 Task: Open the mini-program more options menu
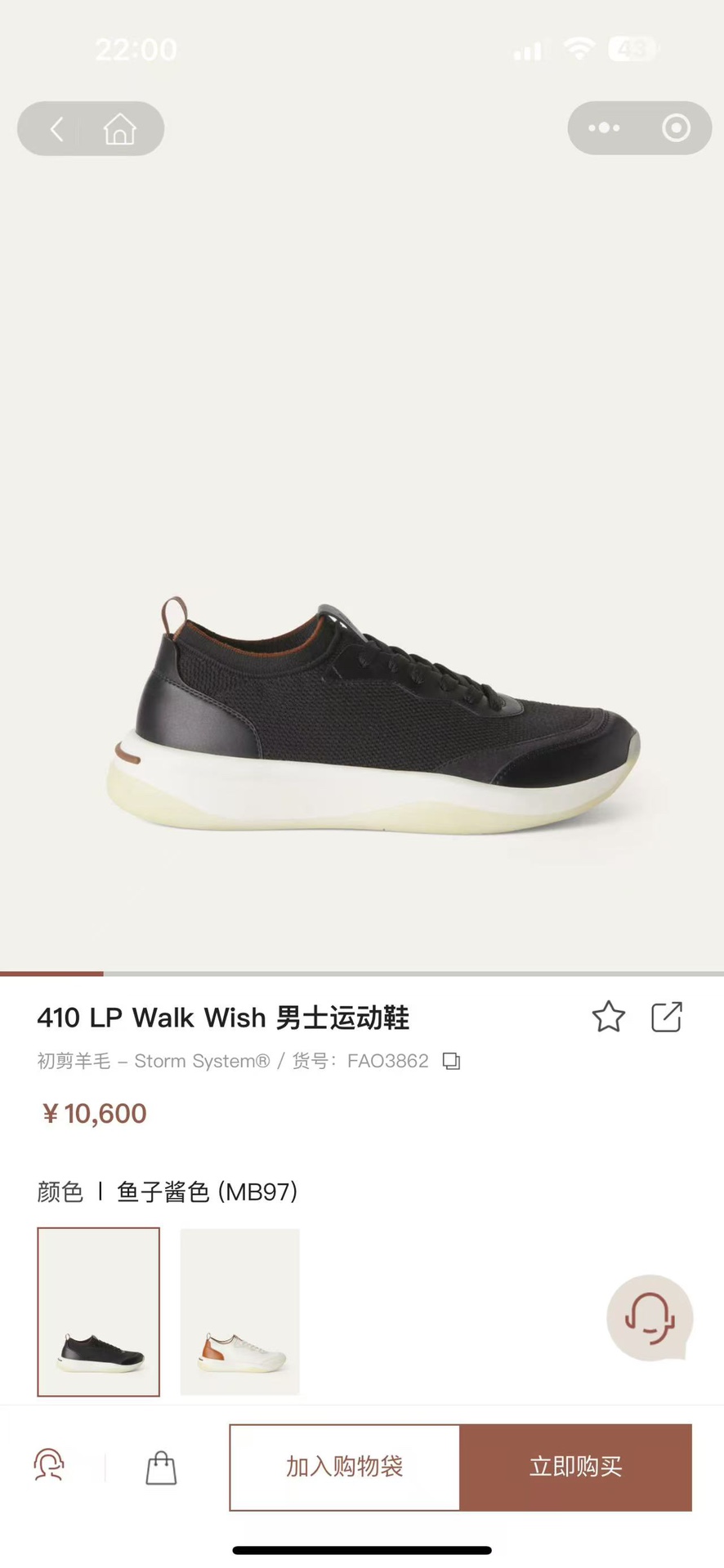coord(602,127)
